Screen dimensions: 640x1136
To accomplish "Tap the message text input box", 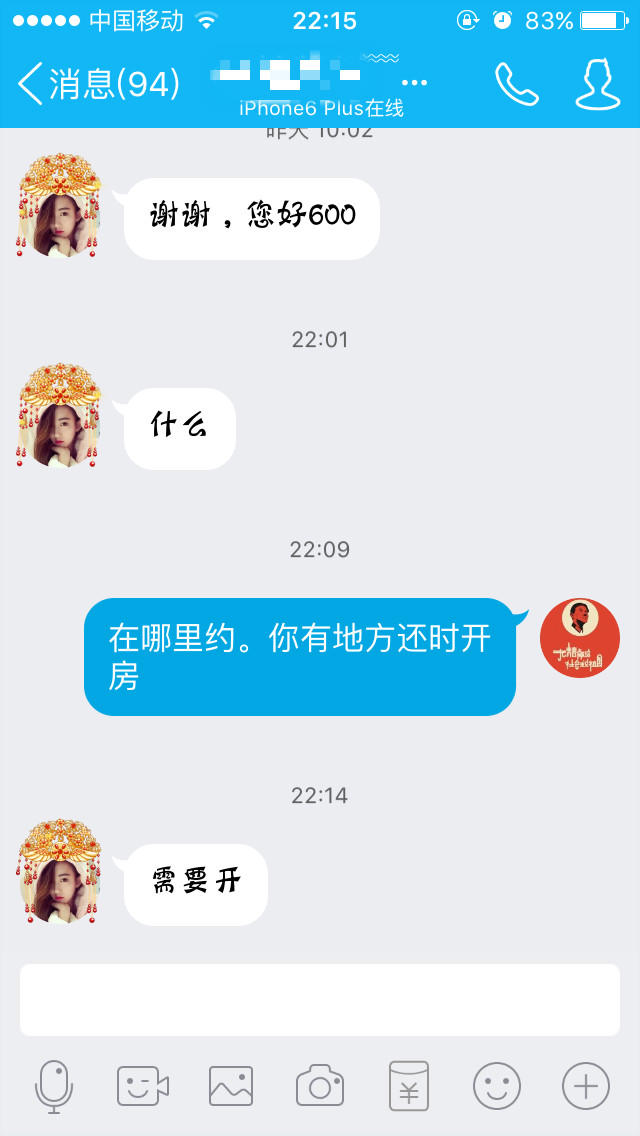I will point(320,999).
